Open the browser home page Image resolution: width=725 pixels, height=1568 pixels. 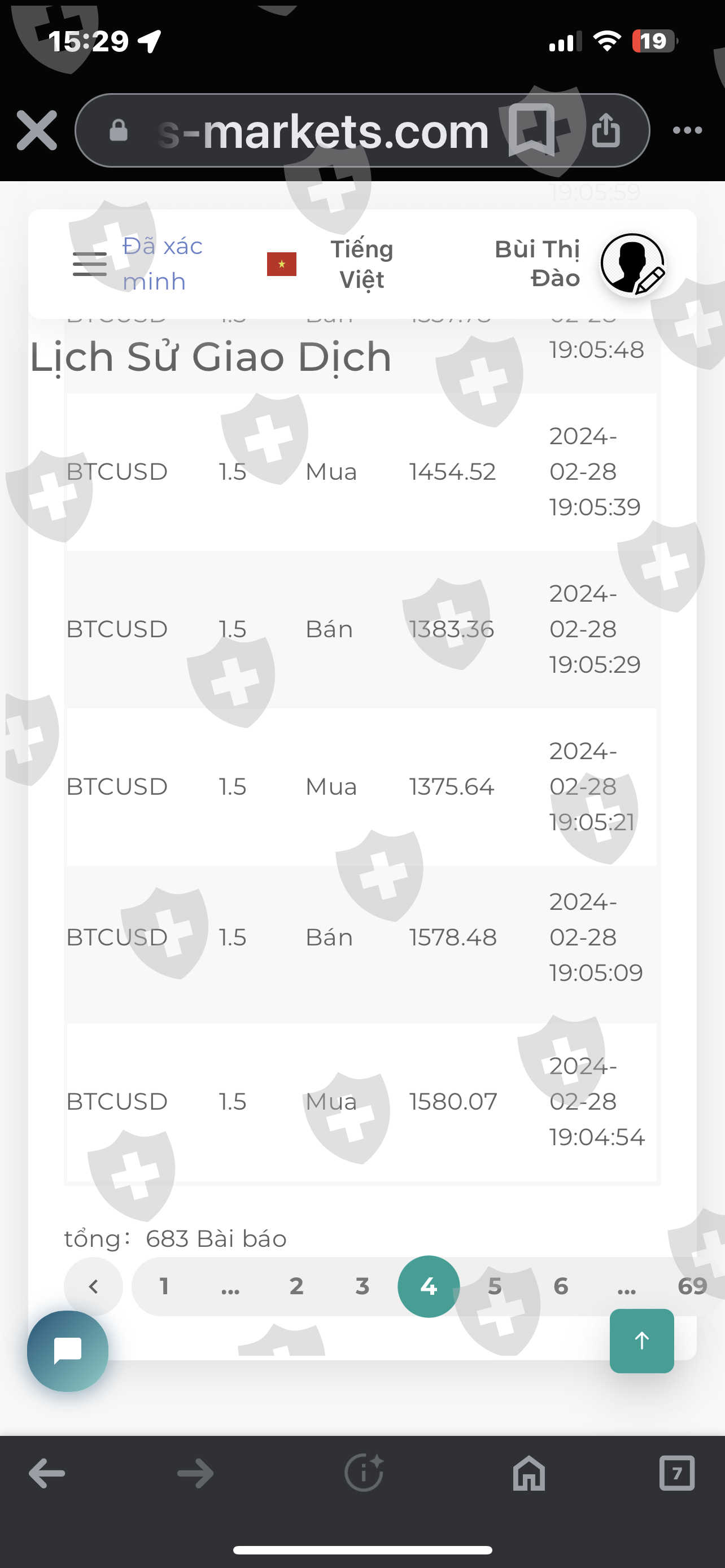pyautogui.click(x=529, y=1474)
